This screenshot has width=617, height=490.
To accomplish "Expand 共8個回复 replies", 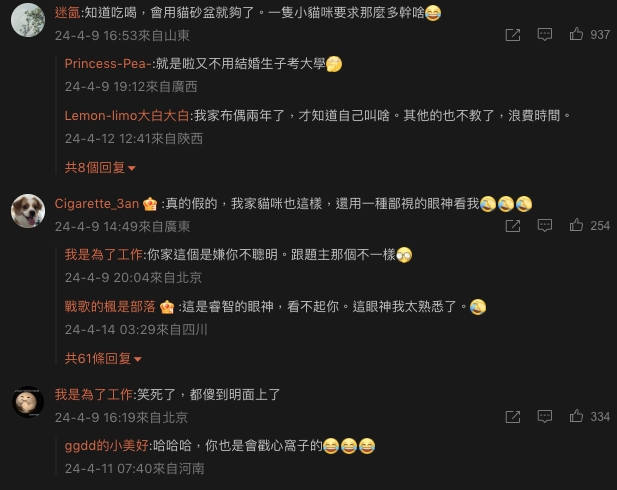I will (100, 167).
